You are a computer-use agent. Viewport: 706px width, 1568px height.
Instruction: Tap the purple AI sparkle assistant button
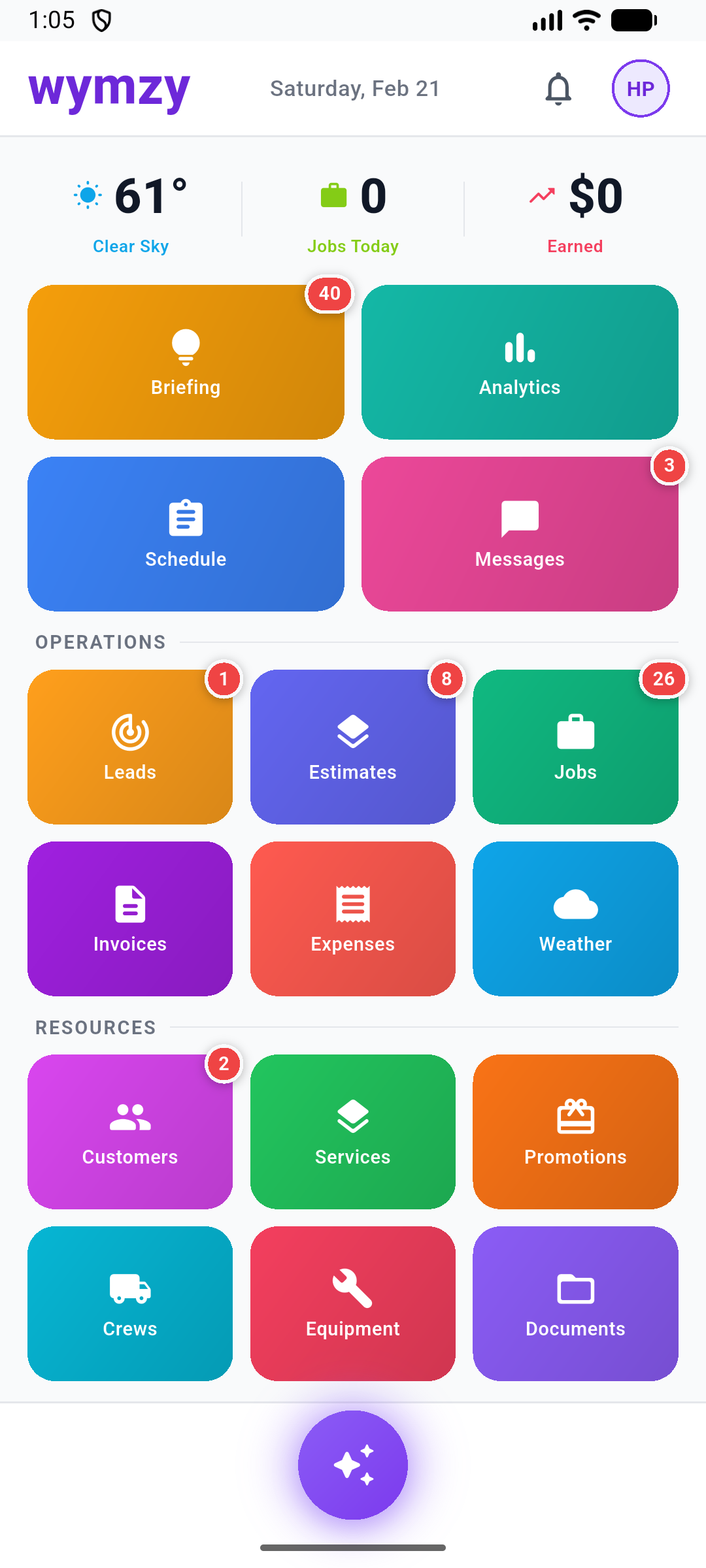click(352, 1465)
